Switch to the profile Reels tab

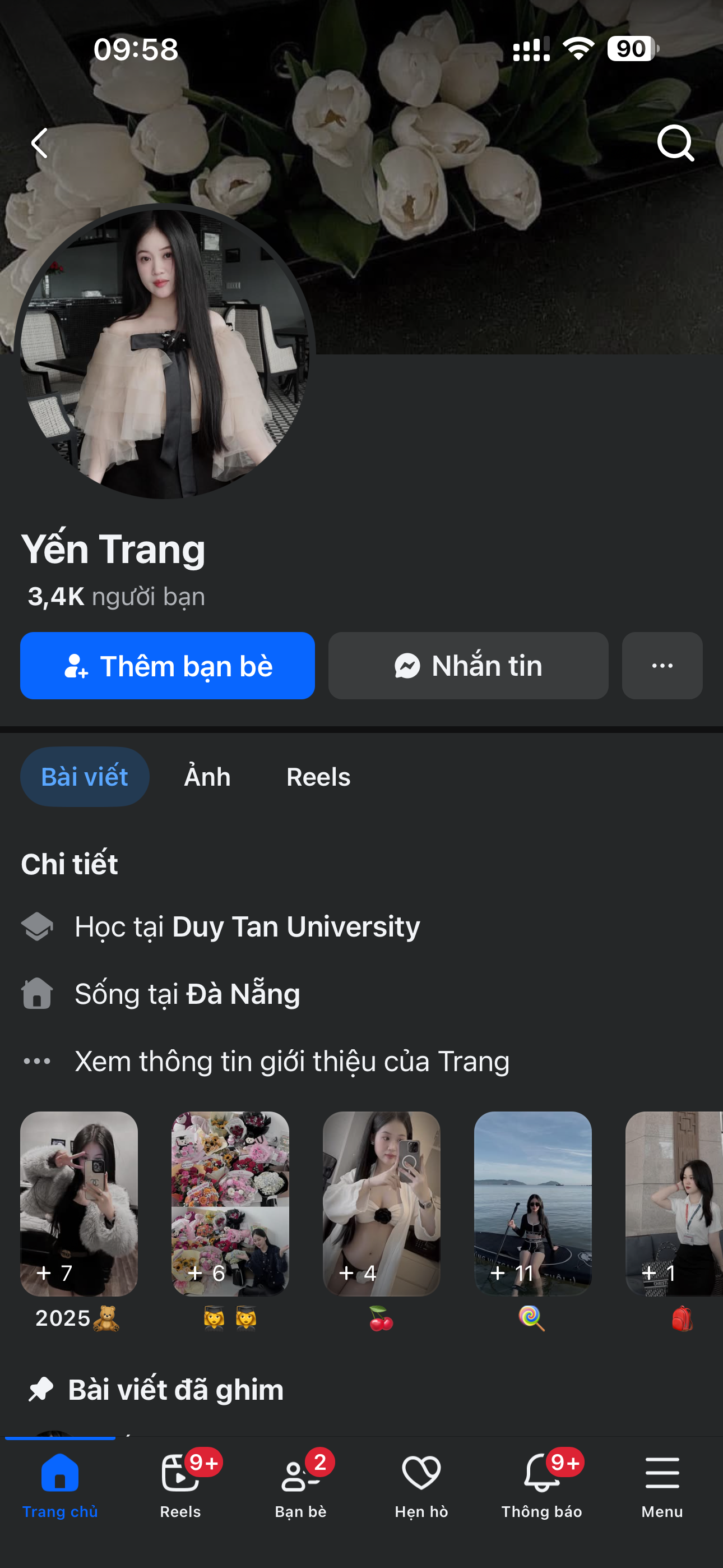click(x=318, y=777)
